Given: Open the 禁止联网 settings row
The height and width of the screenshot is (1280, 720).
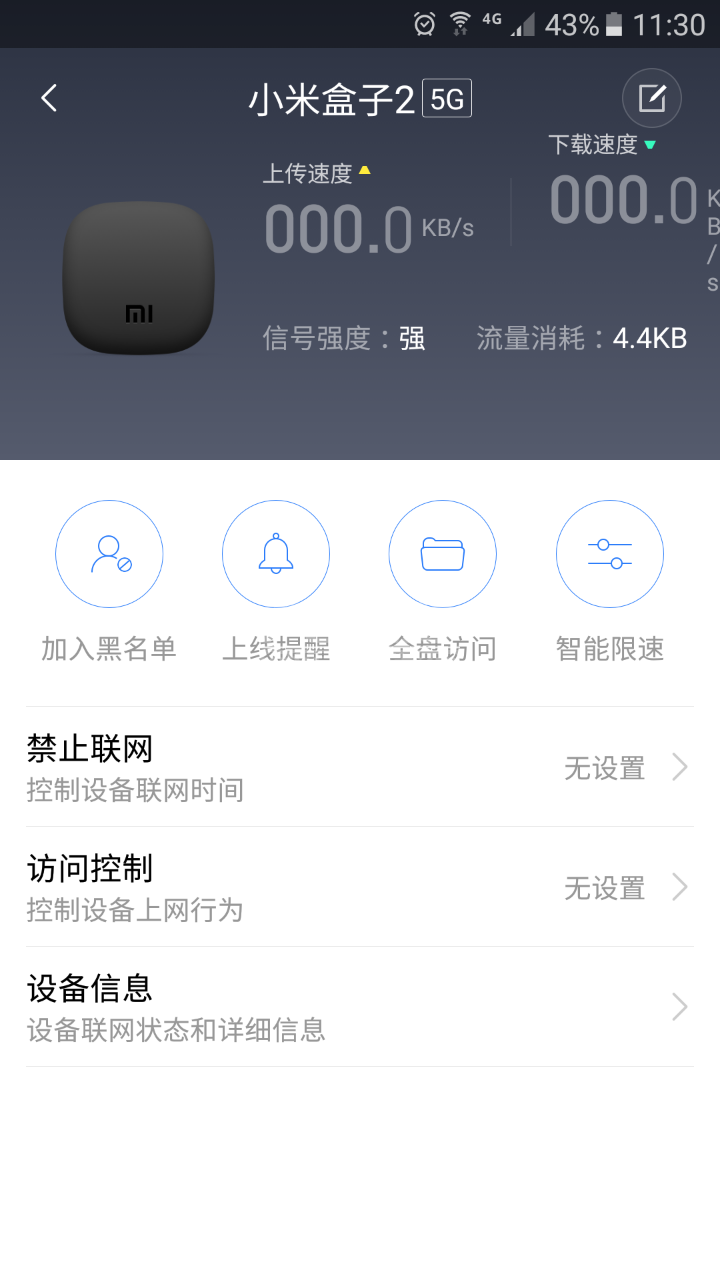Looking at the screenshot, I should click(360, 767).
